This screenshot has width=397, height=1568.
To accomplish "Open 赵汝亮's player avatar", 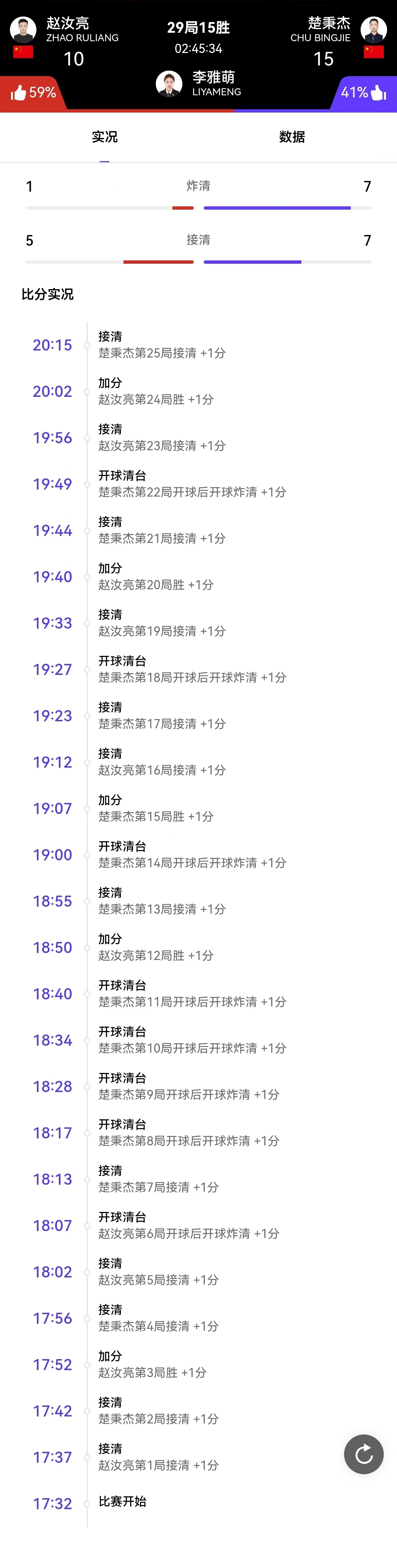I will click(23, 29).
